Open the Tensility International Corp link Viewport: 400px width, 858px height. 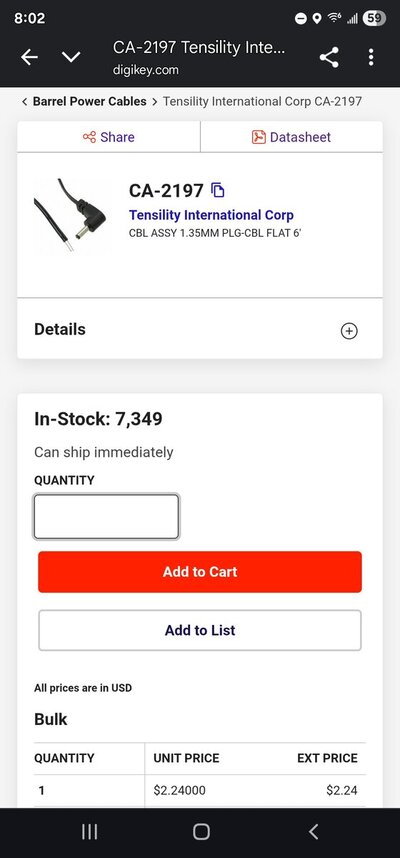[211, 214]
